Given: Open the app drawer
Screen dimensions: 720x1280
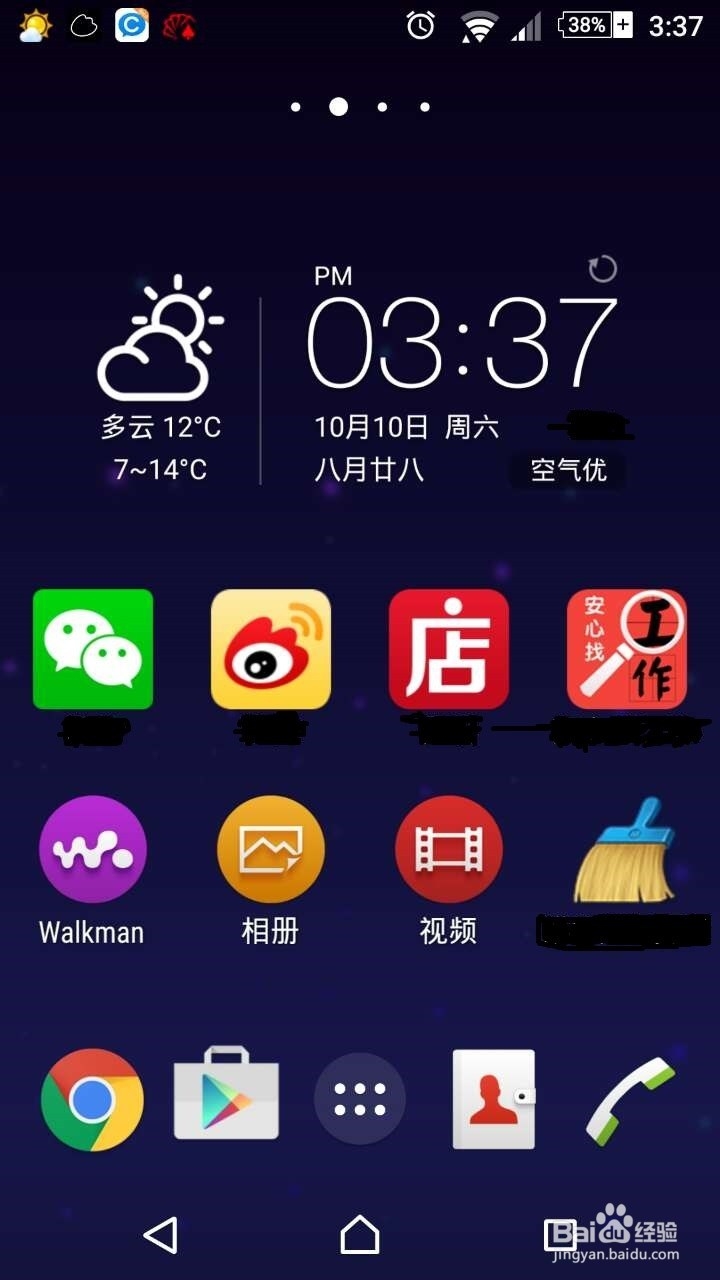Looking at the screenshot, I should [x=359, y=1100].
